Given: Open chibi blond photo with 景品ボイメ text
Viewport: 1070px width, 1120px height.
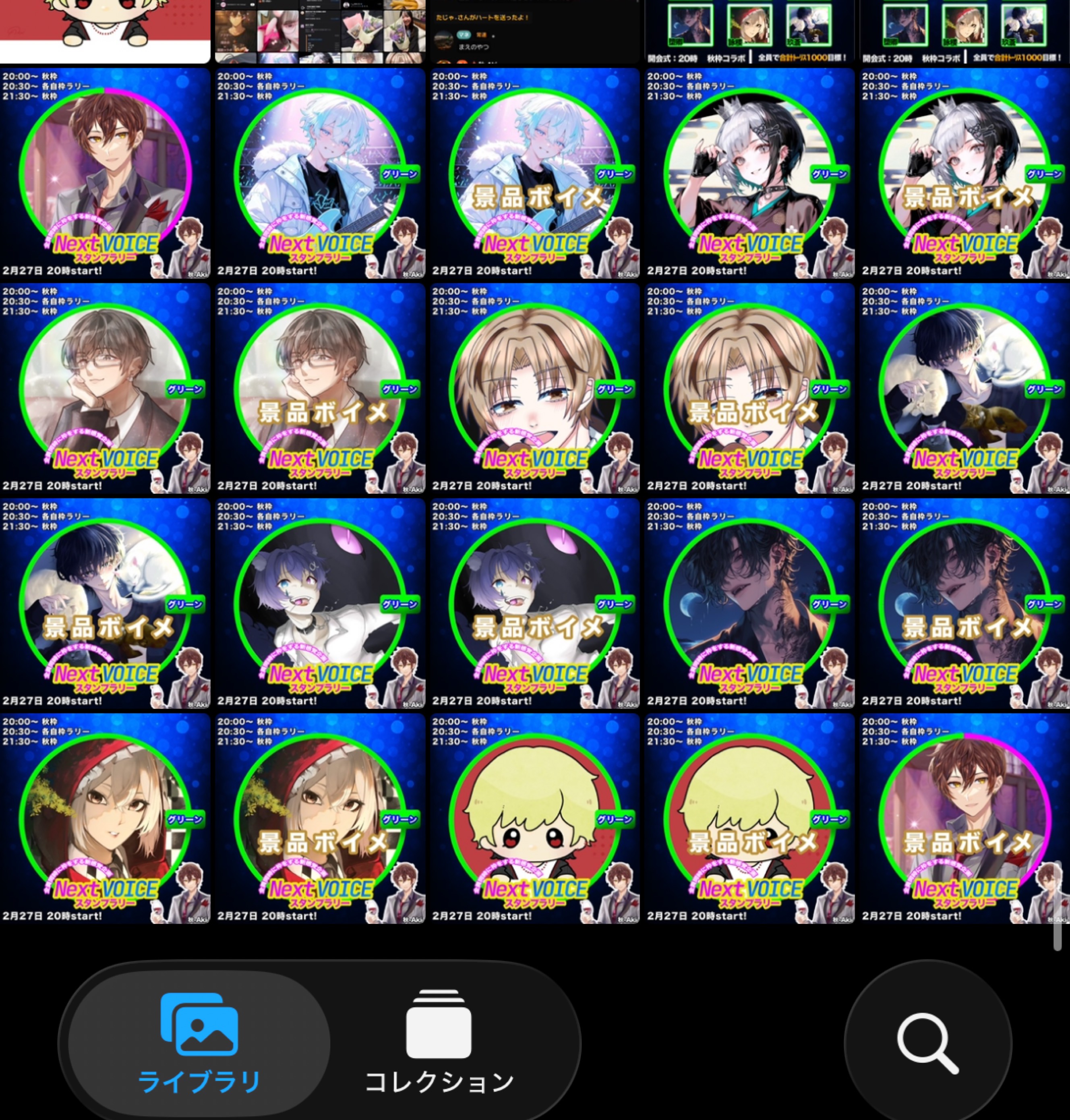Looking at the screenshot, I should pos(750,818).
